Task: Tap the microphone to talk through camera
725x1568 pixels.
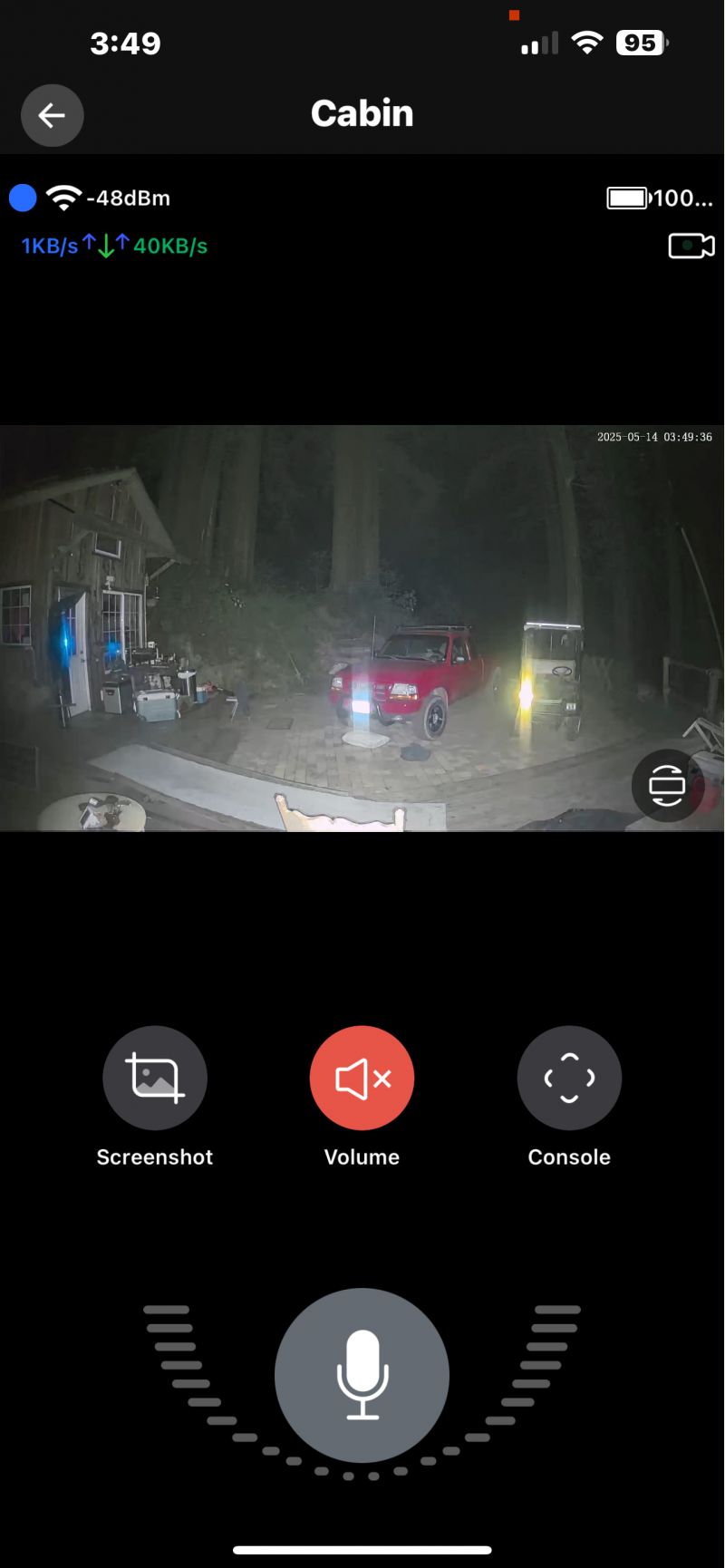Action: [362, 1374]
